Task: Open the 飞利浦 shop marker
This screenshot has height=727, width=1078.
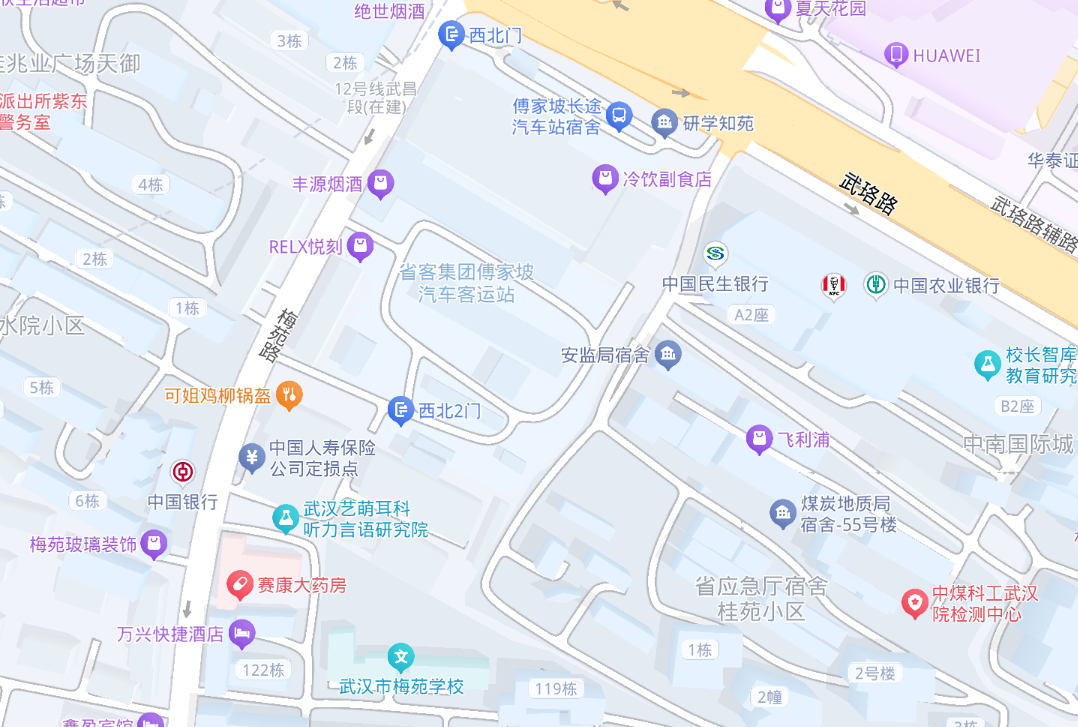Action: (760, 438)
